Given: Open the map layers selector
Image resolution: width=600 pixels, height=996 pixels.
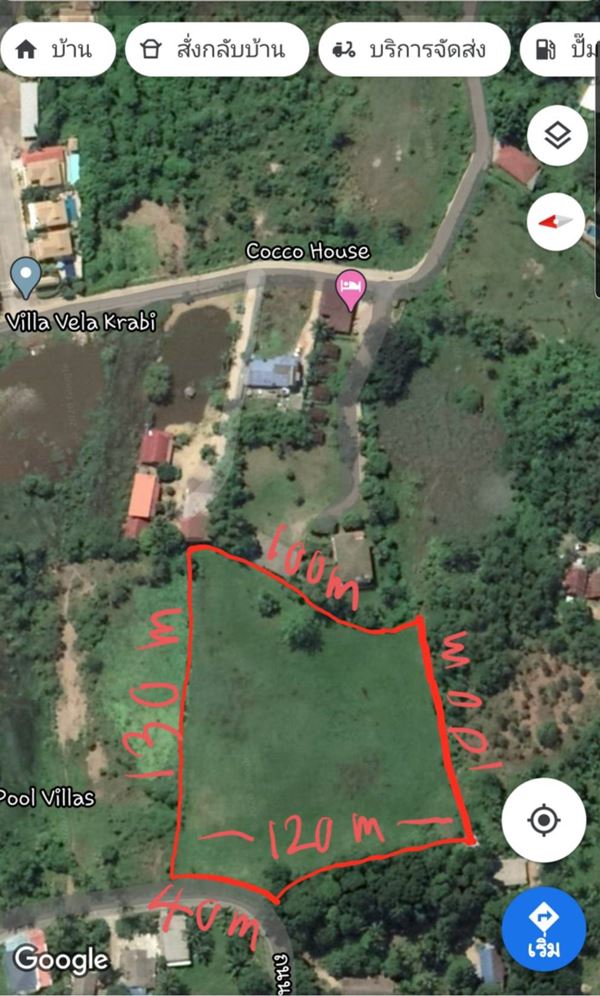Looking at the screenshot, I should [557, 135].
